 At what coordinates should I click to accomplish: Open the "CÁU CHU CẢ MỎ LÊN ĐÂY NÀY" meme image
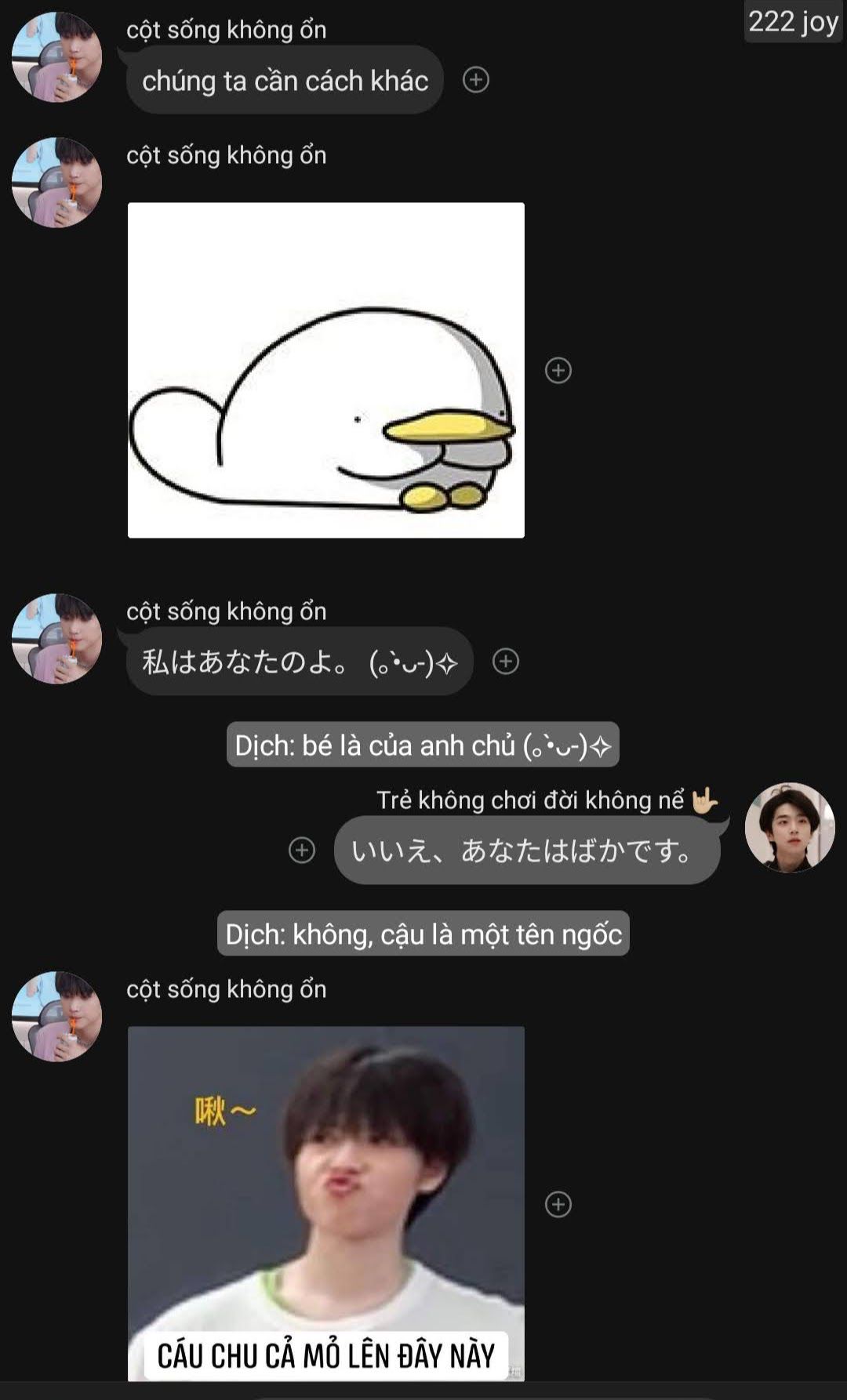click(x=325, y=1202)
